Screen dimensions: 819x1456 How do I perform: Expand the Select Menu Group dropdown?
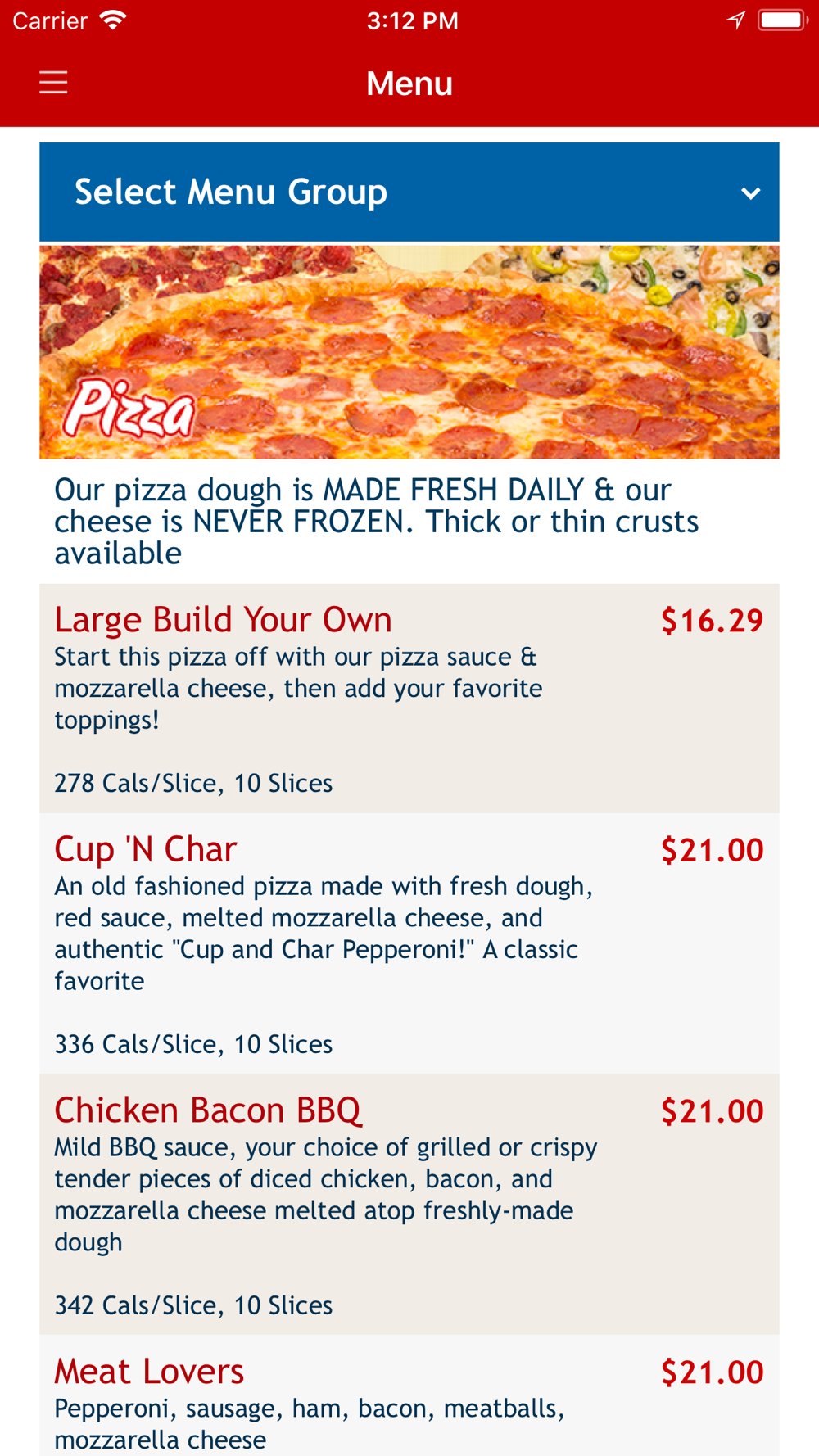point(409,192)
